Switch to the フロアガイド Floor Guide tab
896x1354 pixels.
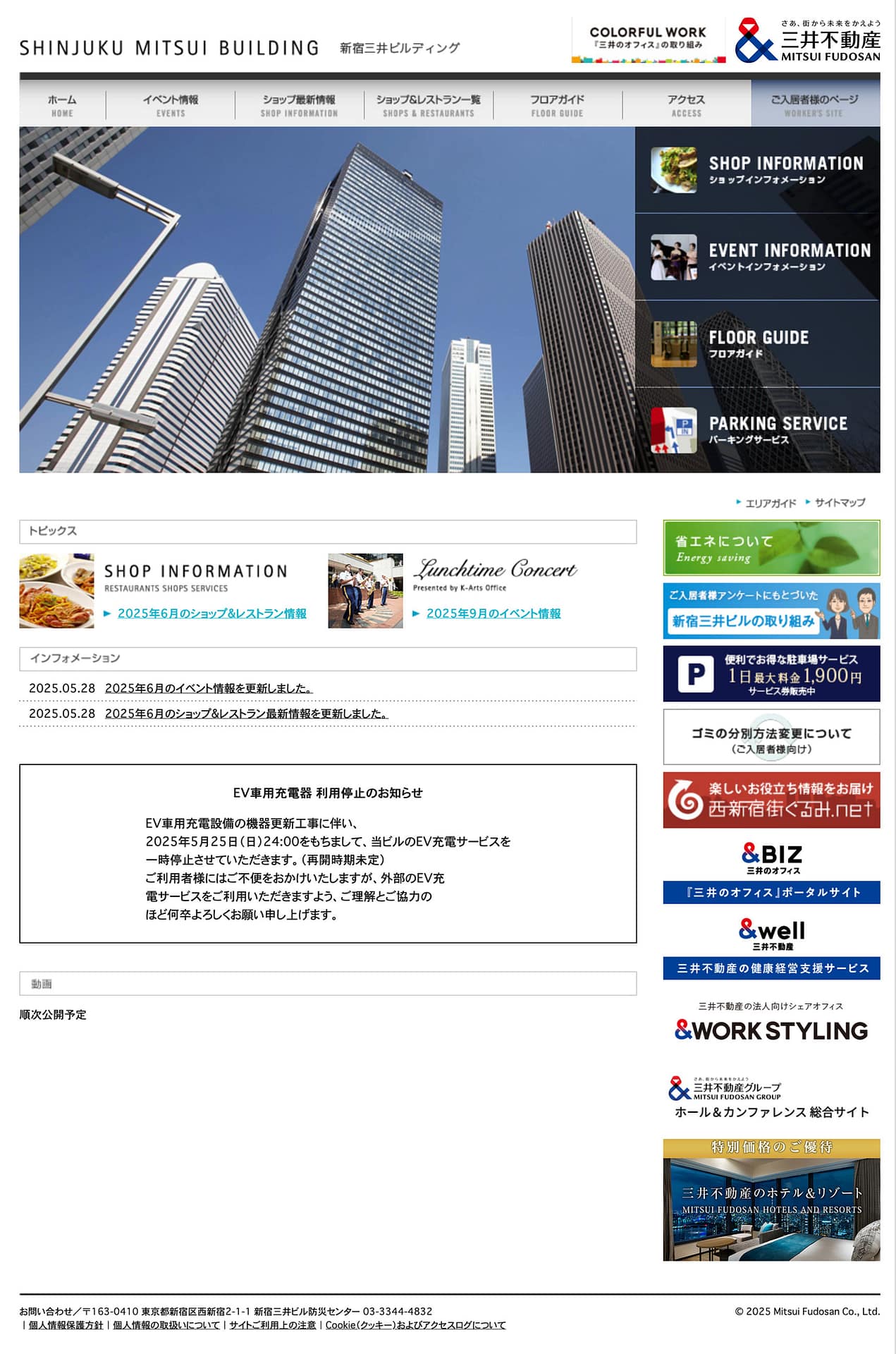[x=557, y=105]
